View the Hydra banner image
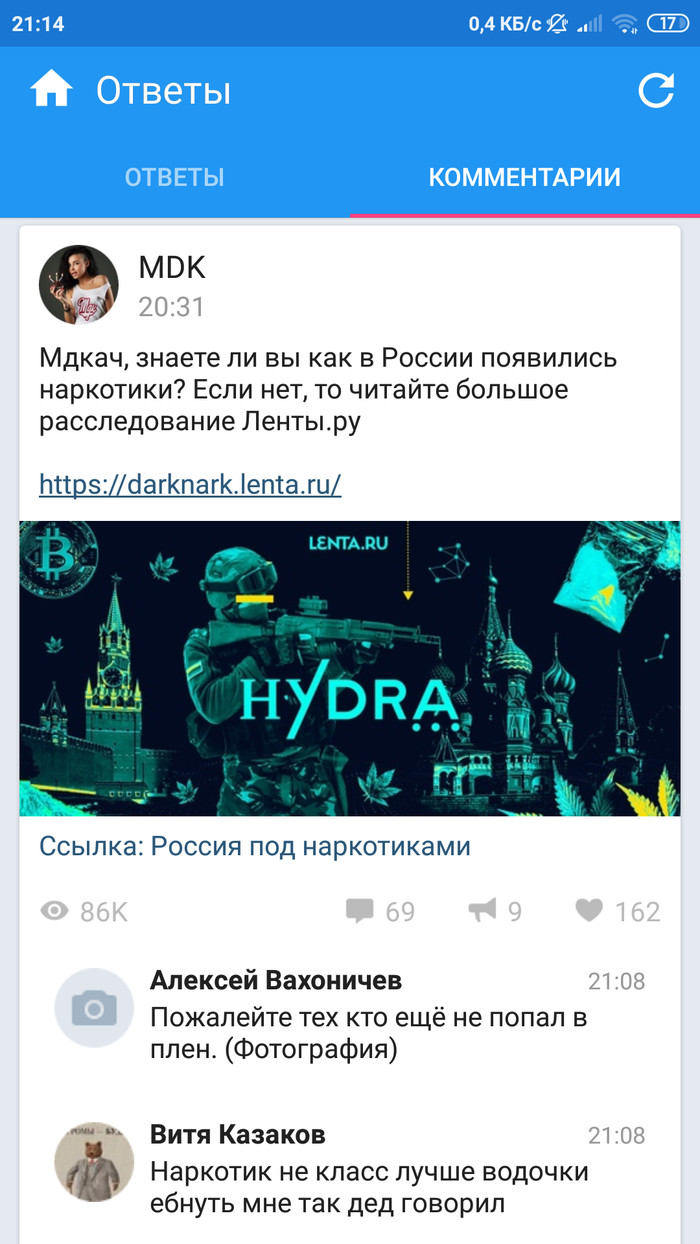The width and height of the screenshot is (700, 1244). (350, 668)
